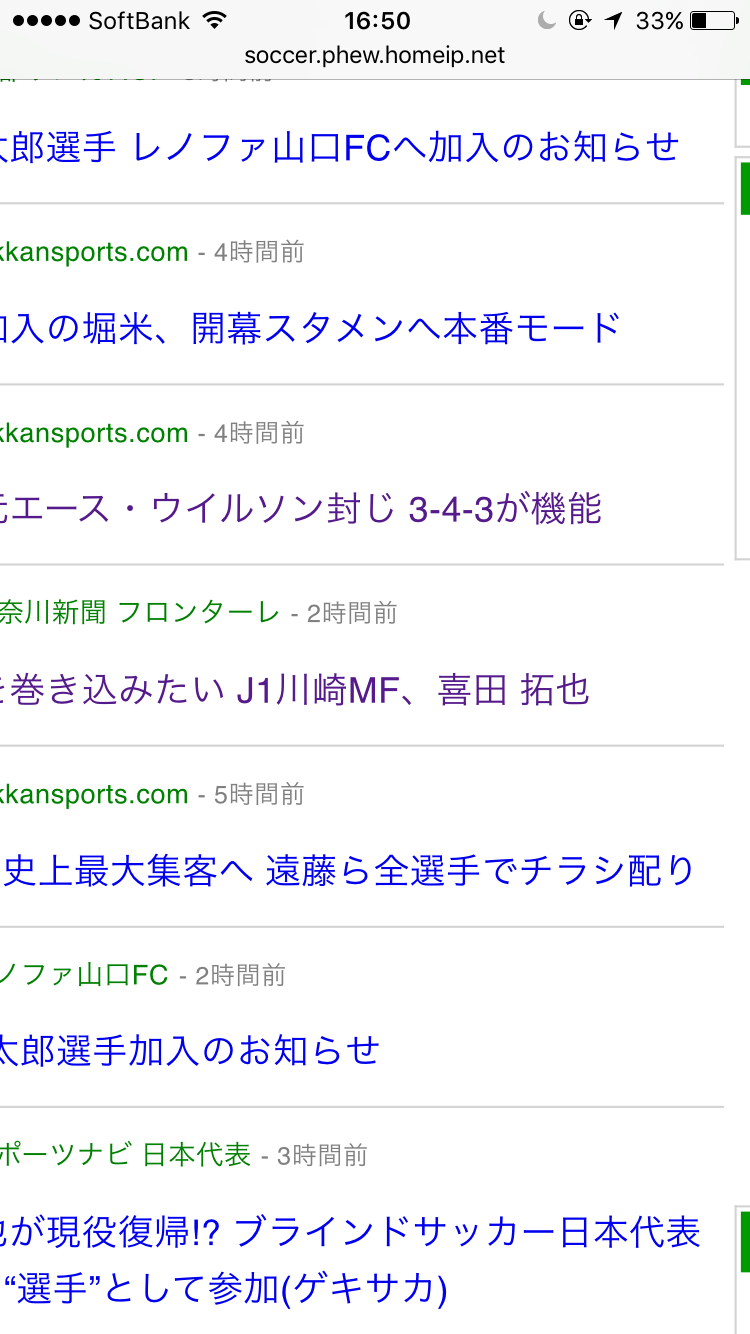750x1334 pixels.
Task: Open the 開幕スタメンへ本番モード article
Action: [310, 328]
